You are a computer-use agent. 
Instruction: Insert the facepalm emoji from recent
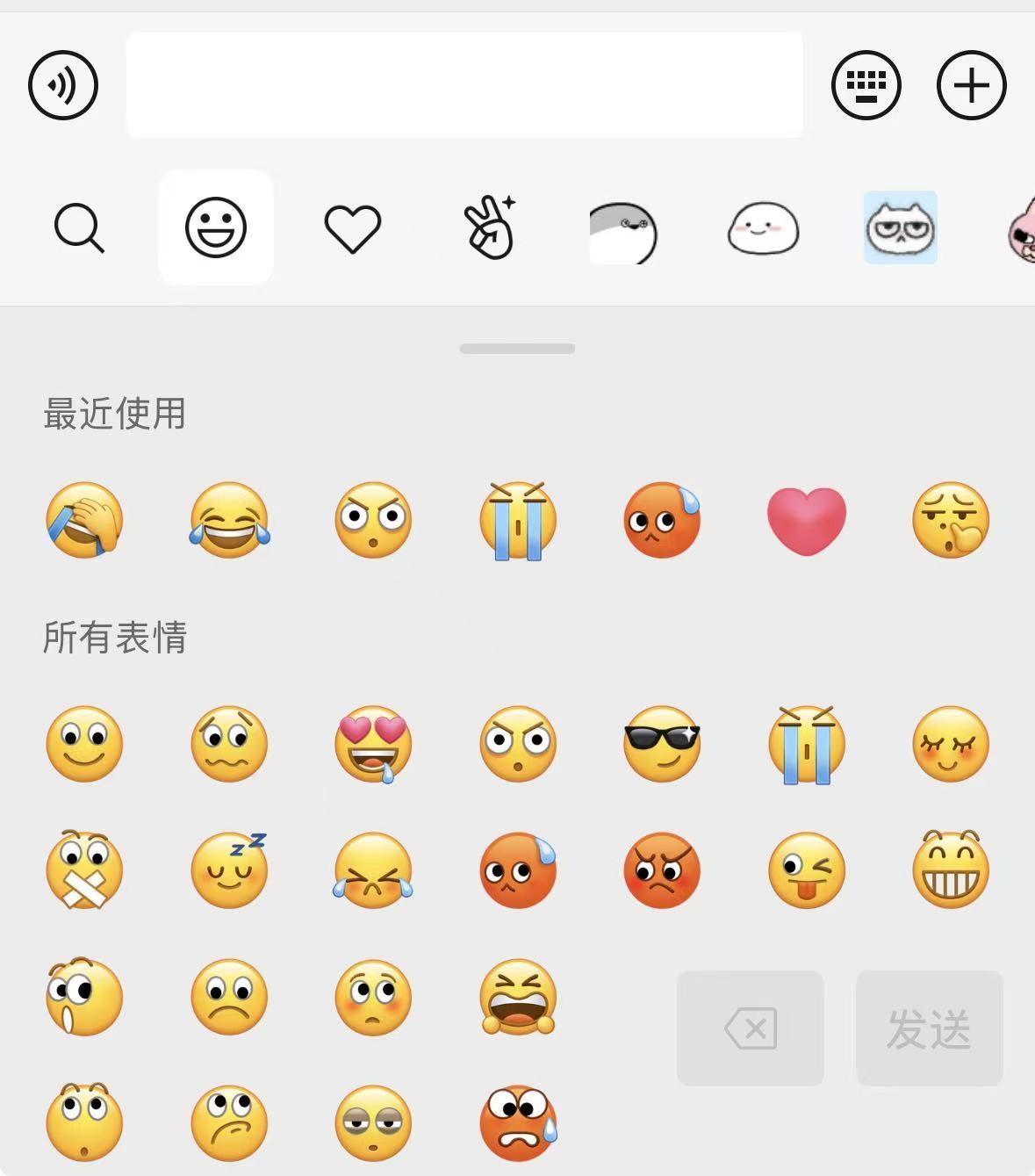tap(84, 519)
